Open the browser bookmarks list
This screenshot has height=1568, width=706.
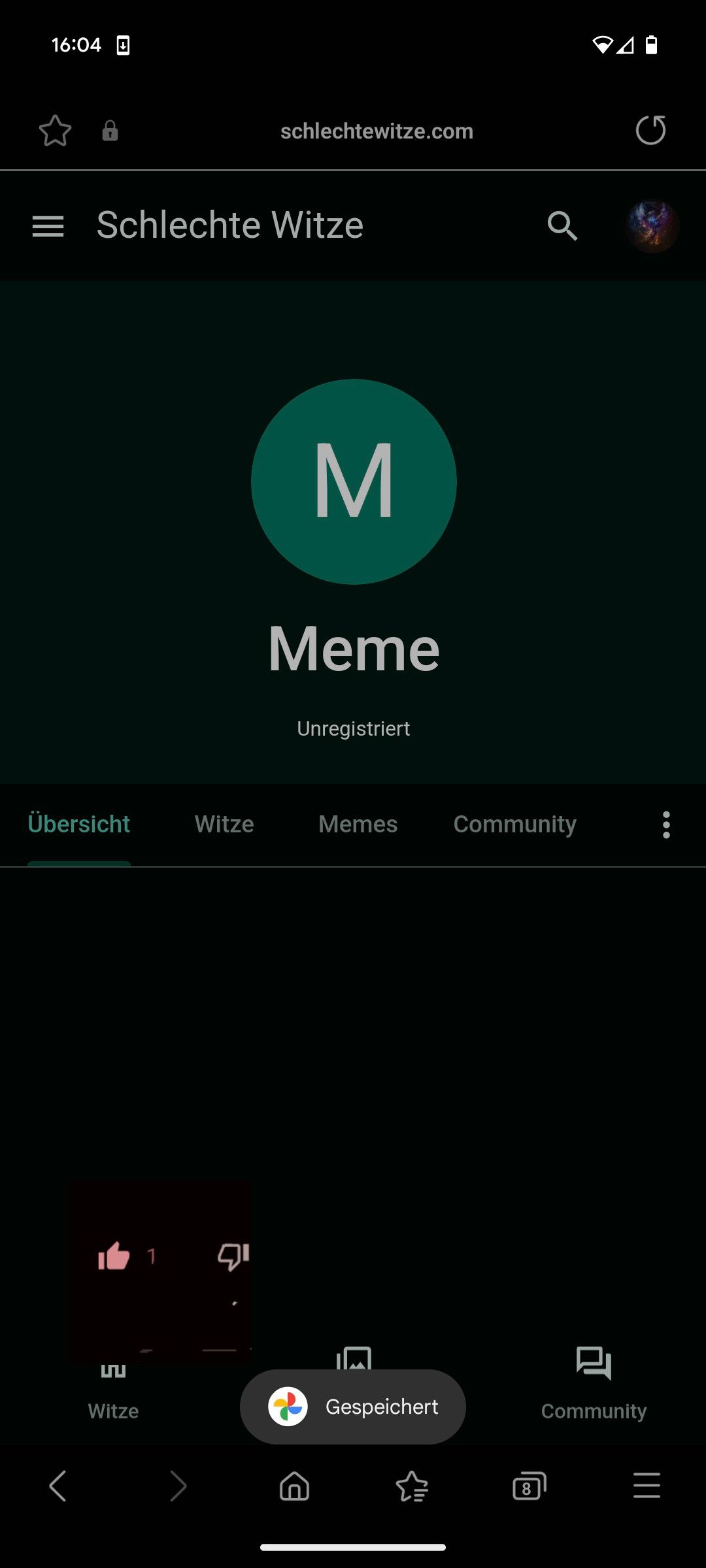pyautogui.click(x=412, y=1487)
